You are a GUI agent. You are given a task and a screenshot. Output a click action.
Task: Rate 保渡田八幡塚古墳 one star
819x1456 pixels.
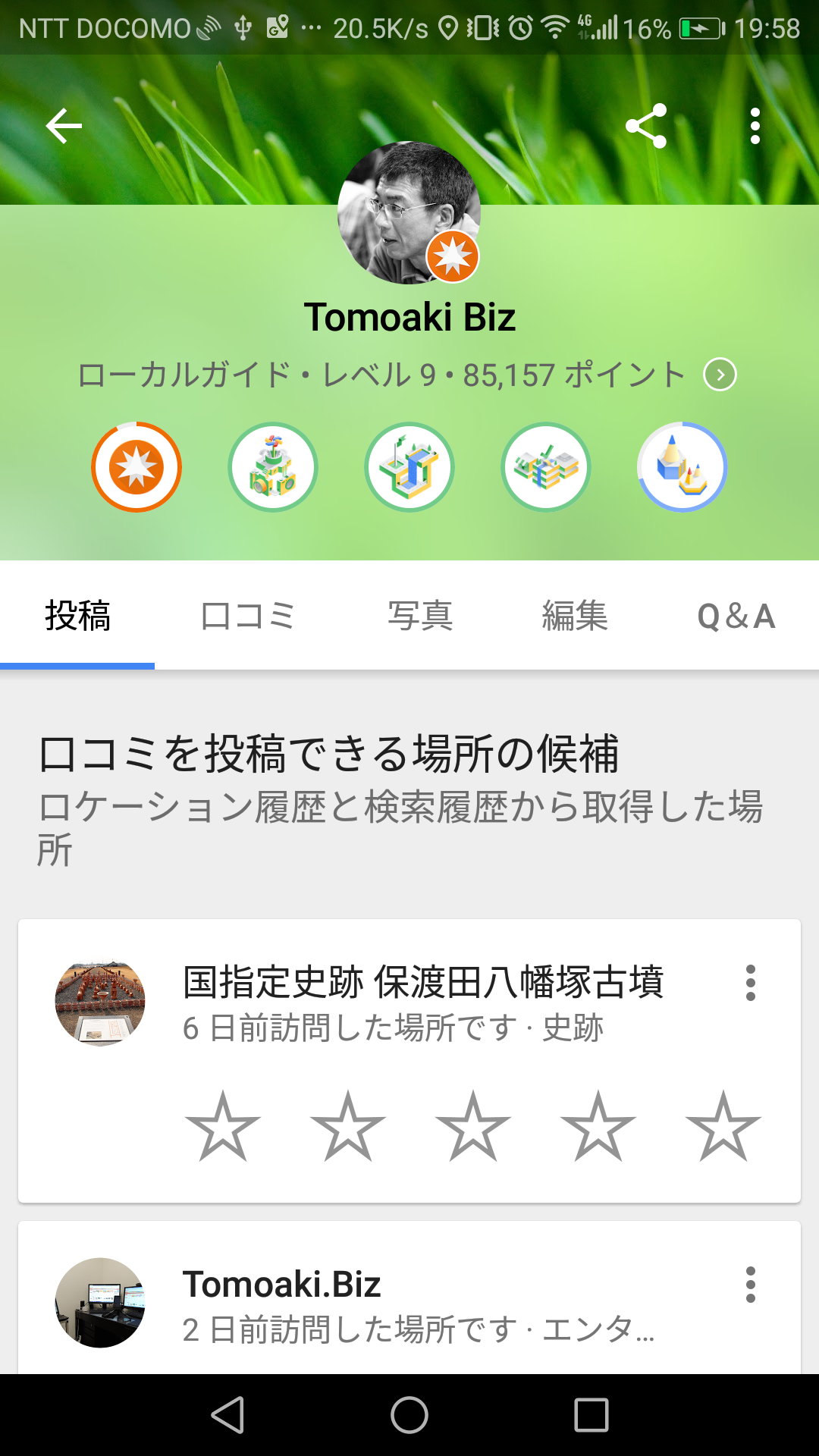tap(223, 1126)
